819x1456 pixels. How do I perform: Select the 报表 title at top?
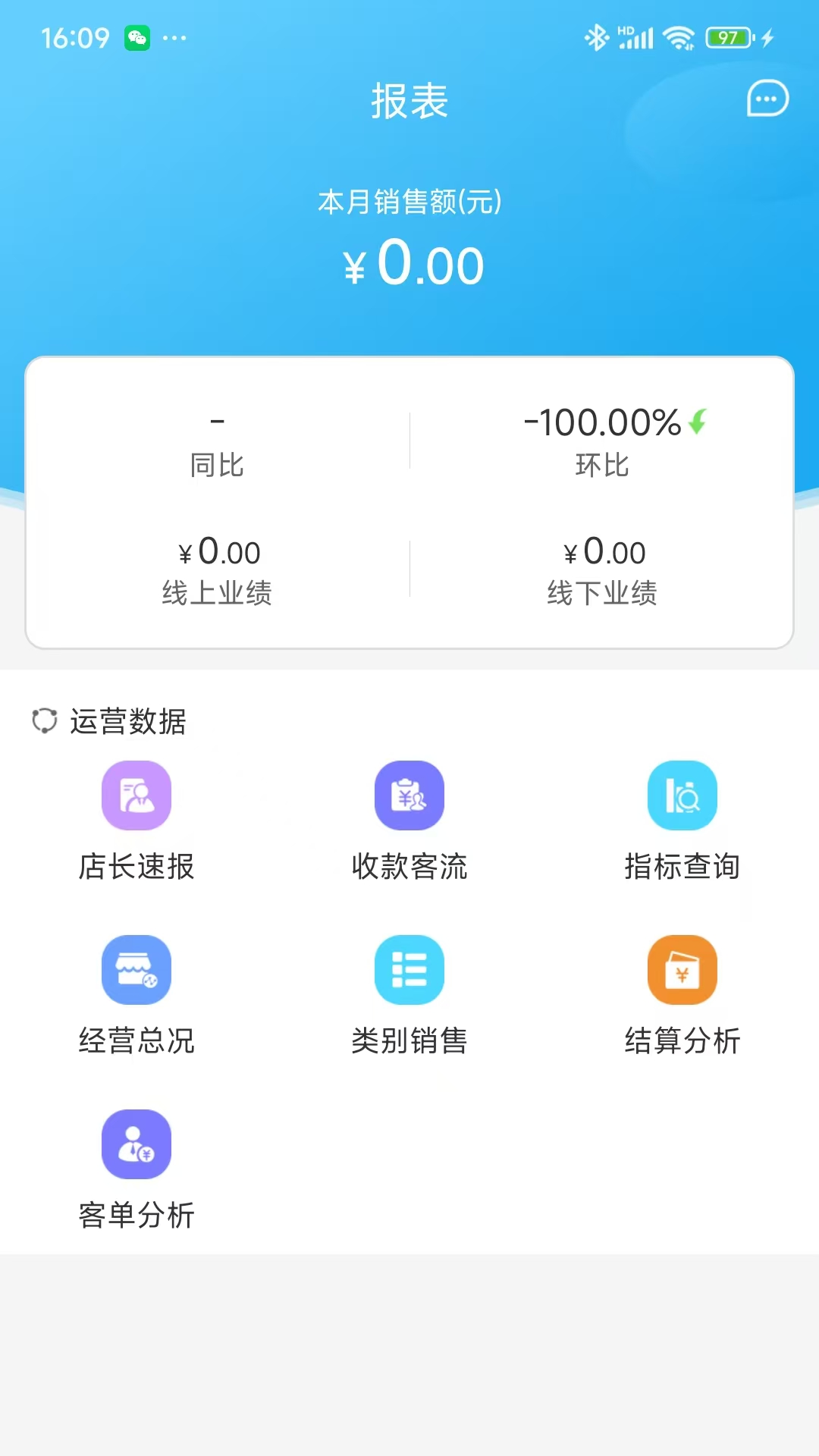[x=410, y=102]
